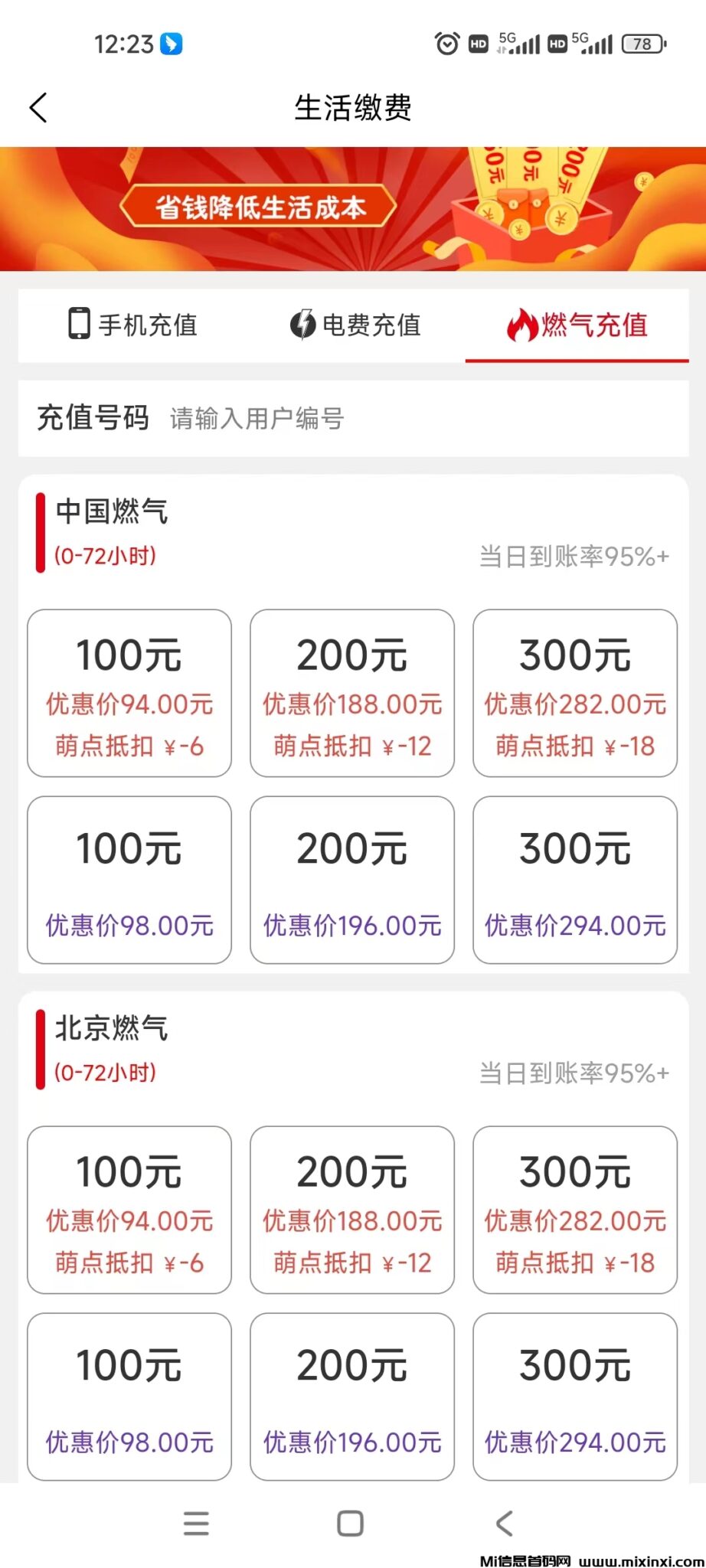Pick 北京燃气 300元 at 优惠价282.00元
Screen dimensions: 706x1568
pos(575,1210)
